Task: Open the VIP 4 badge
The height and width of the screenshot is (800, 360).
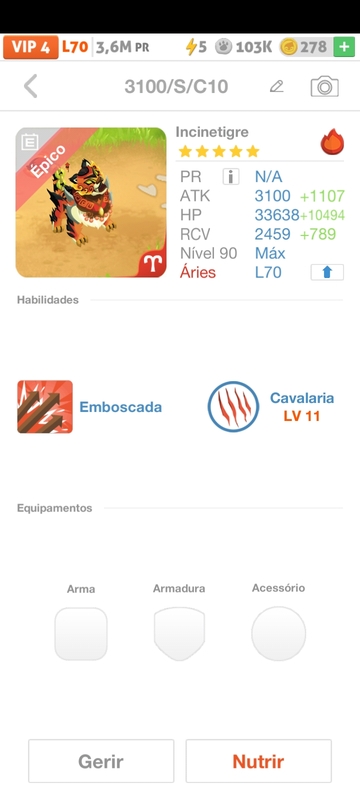Action: 31,47
